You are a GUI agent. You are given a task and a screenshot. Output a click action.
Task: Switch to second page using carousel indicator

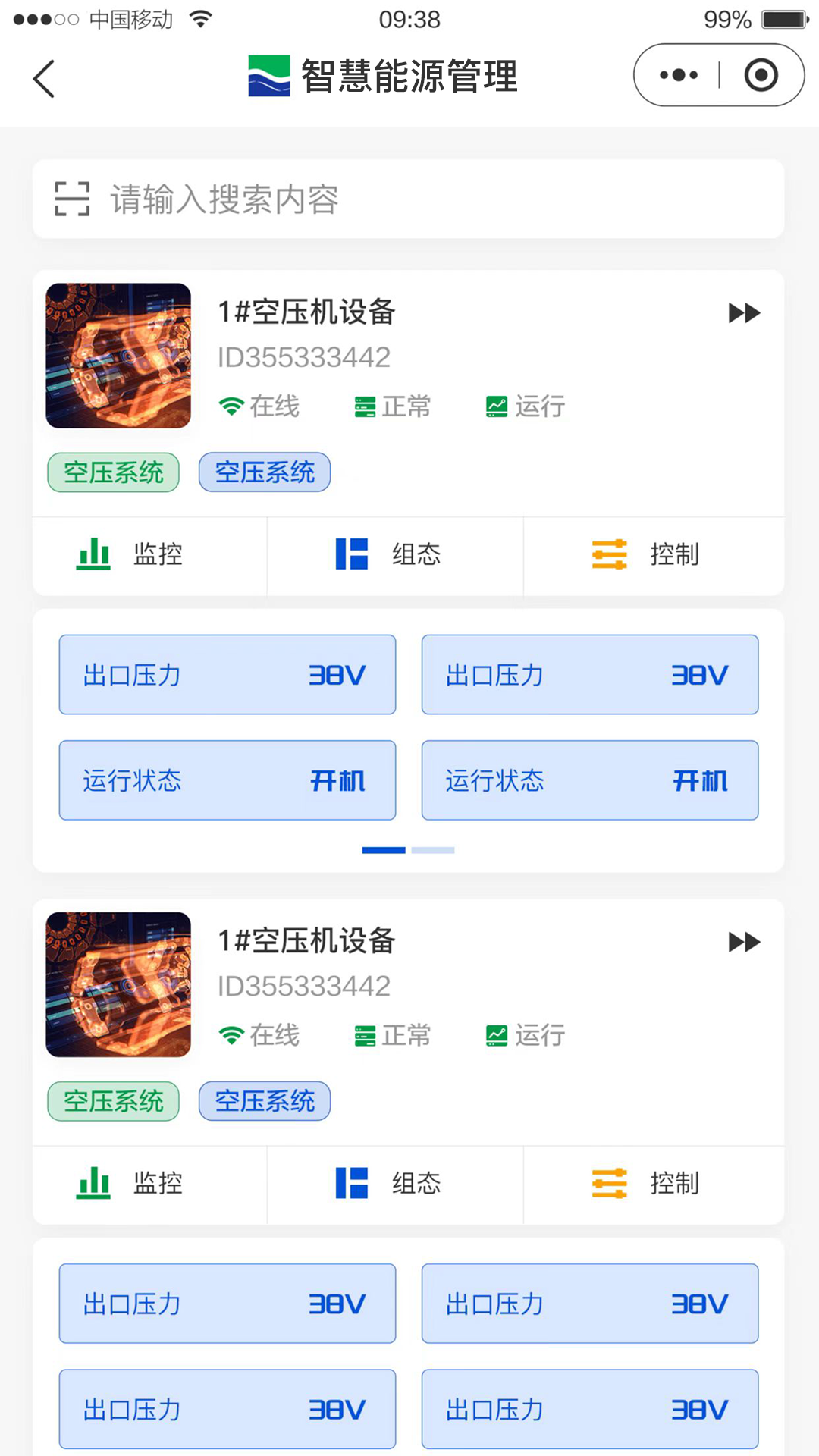point(435,849)
